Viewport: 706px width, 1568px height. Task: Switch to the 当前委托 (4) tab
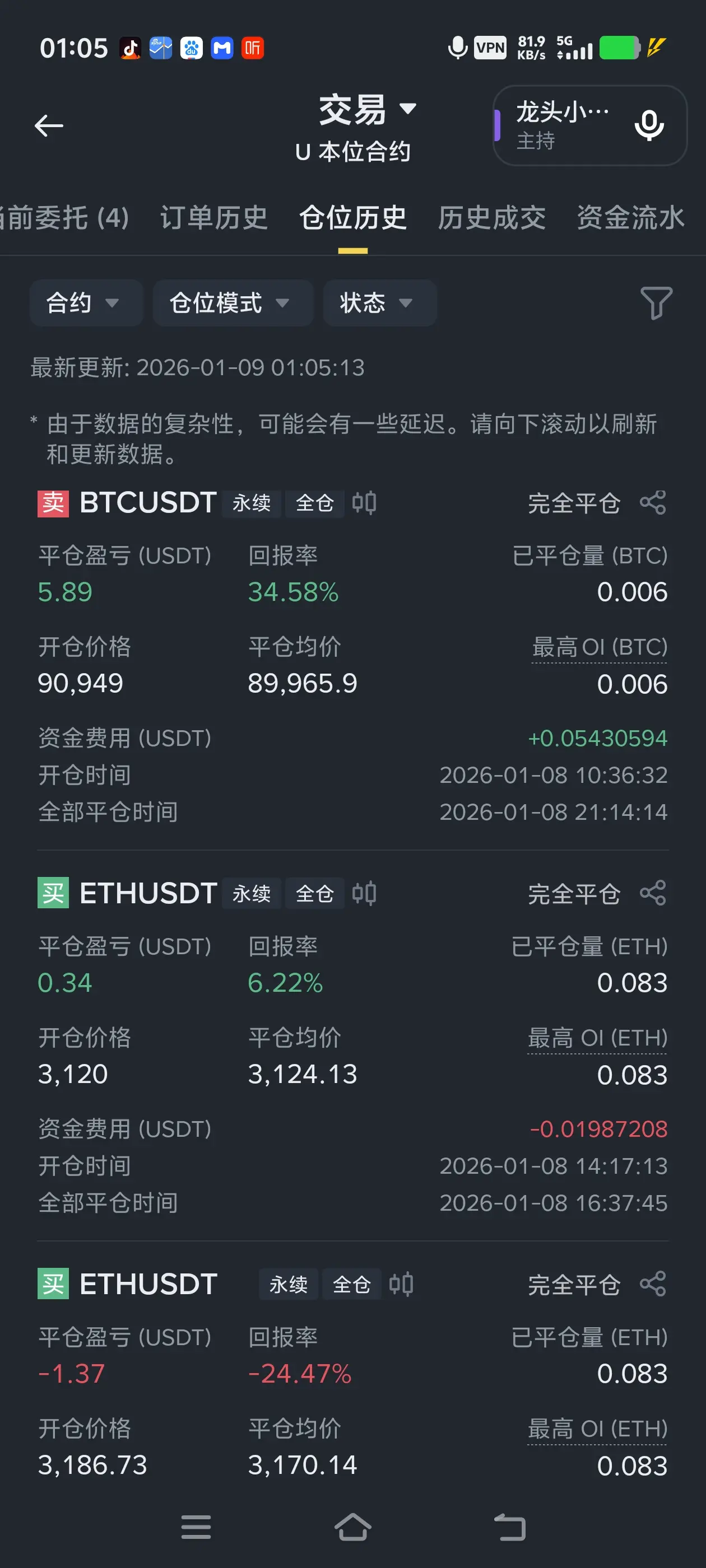pyautogui.click(x=63, y=218)
